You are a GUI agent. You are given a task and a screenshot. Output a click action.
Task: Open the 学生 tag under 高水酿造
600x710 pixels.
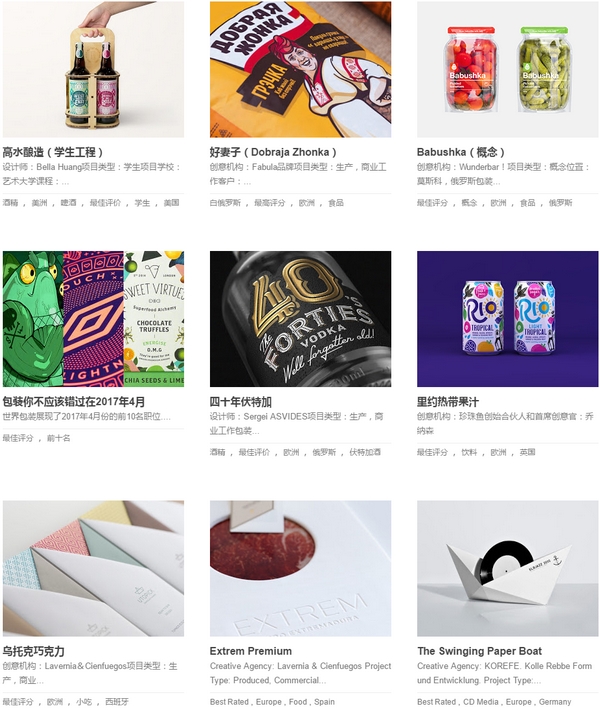pyautogui.click(x=142, y=203)
